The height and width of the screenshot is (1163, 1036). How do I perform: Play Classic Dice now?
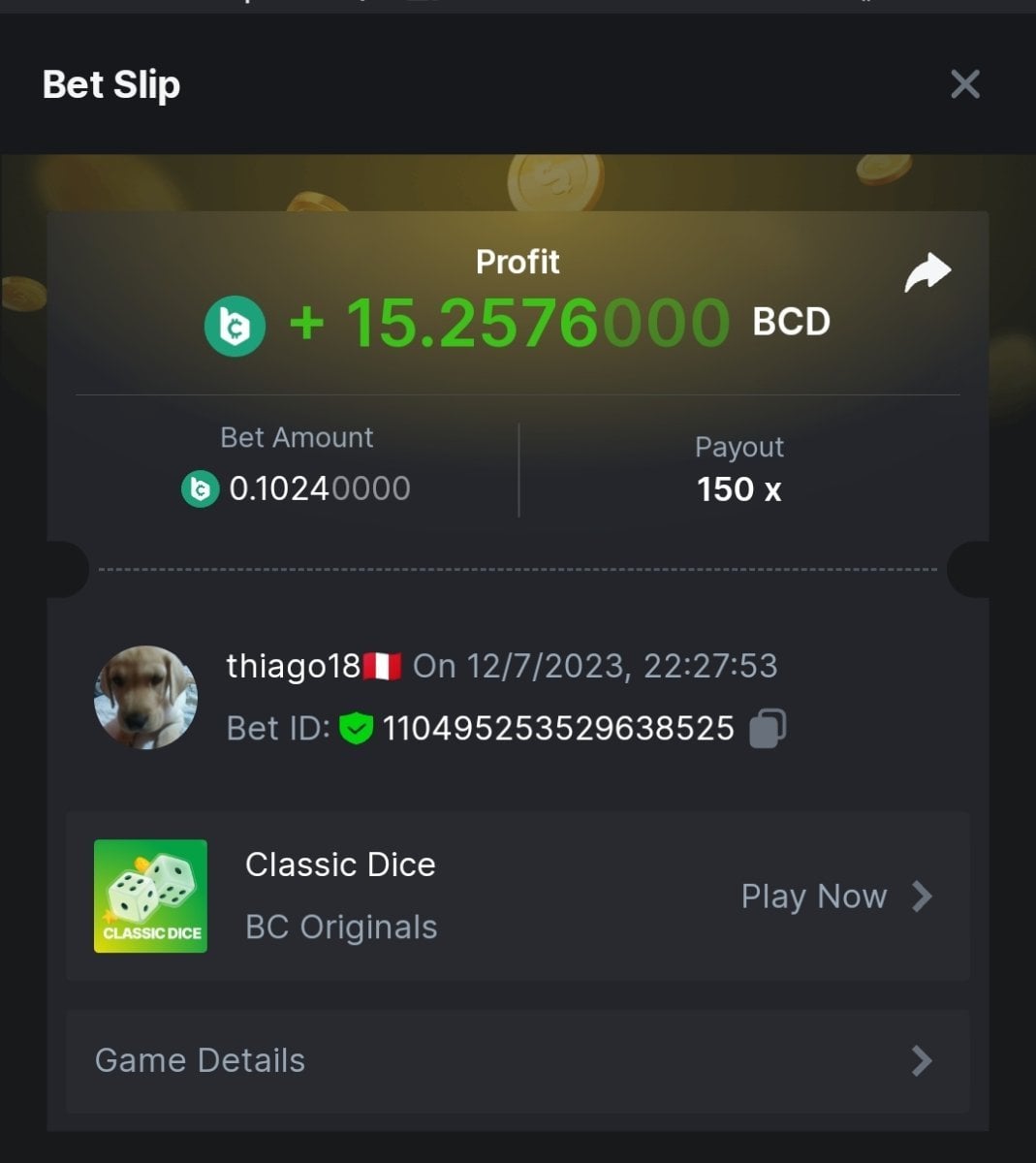[x=835, y=896]
